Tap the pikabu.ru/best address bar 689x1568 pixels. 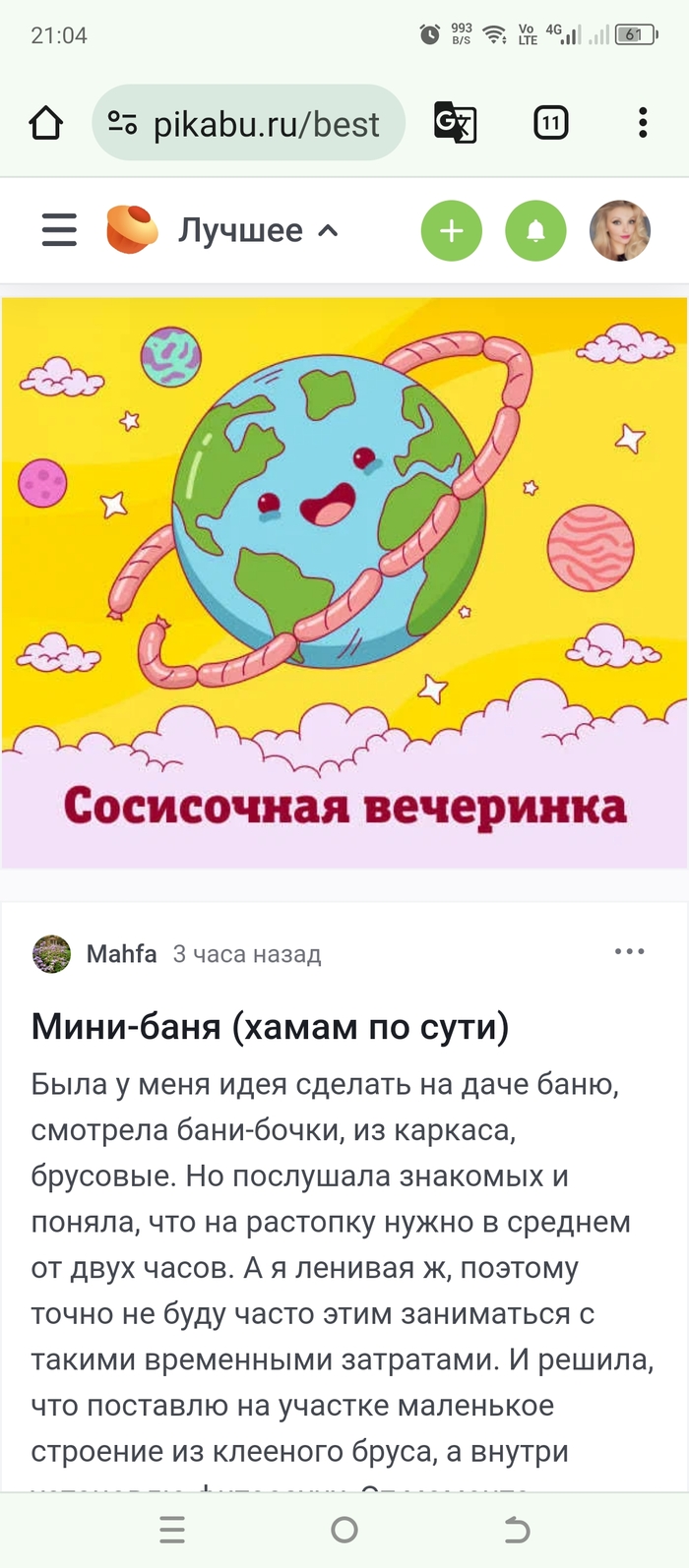(x=264, y=124)
